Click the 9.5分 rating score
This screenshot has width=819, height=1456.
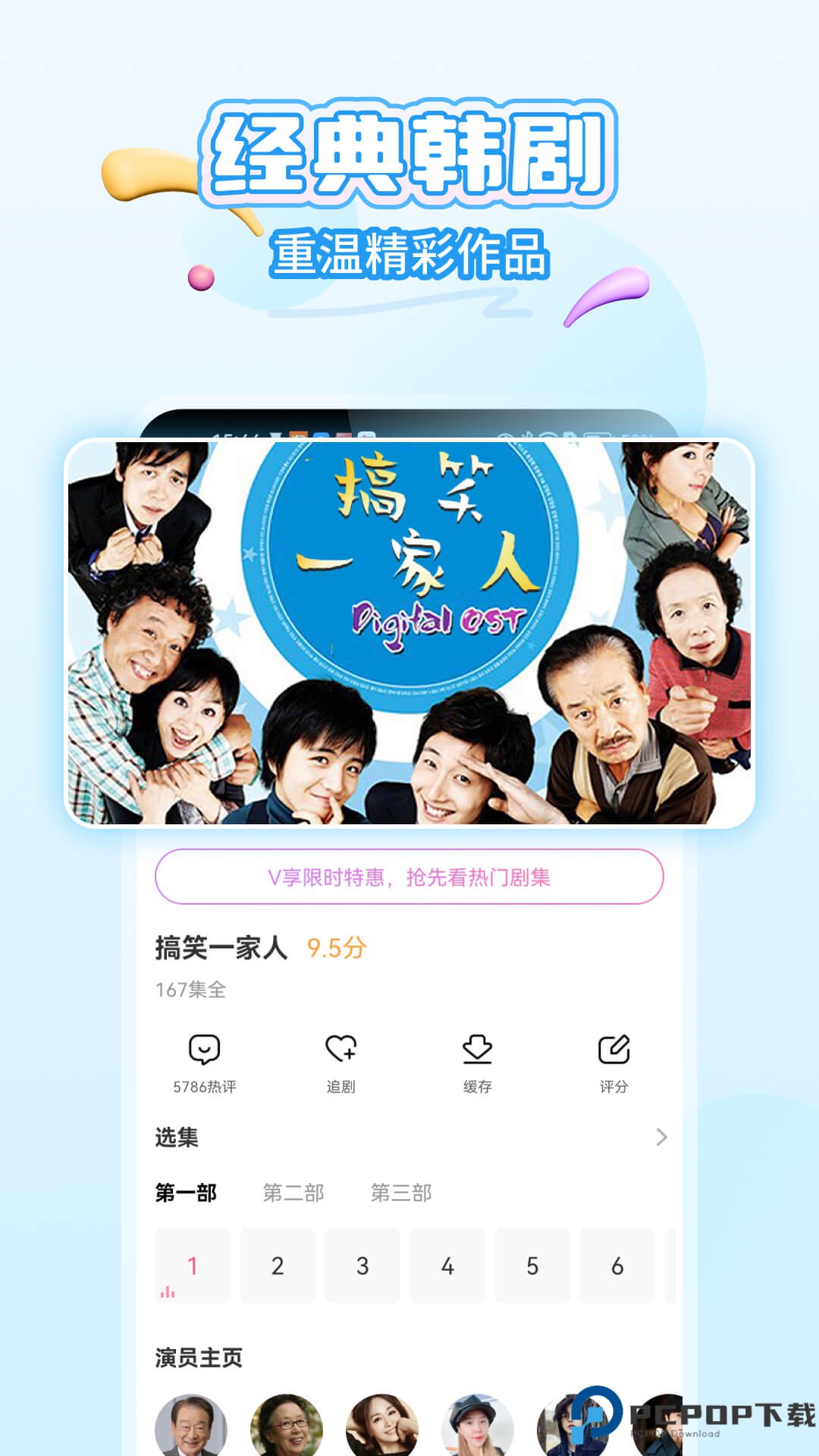coord(337,946)
